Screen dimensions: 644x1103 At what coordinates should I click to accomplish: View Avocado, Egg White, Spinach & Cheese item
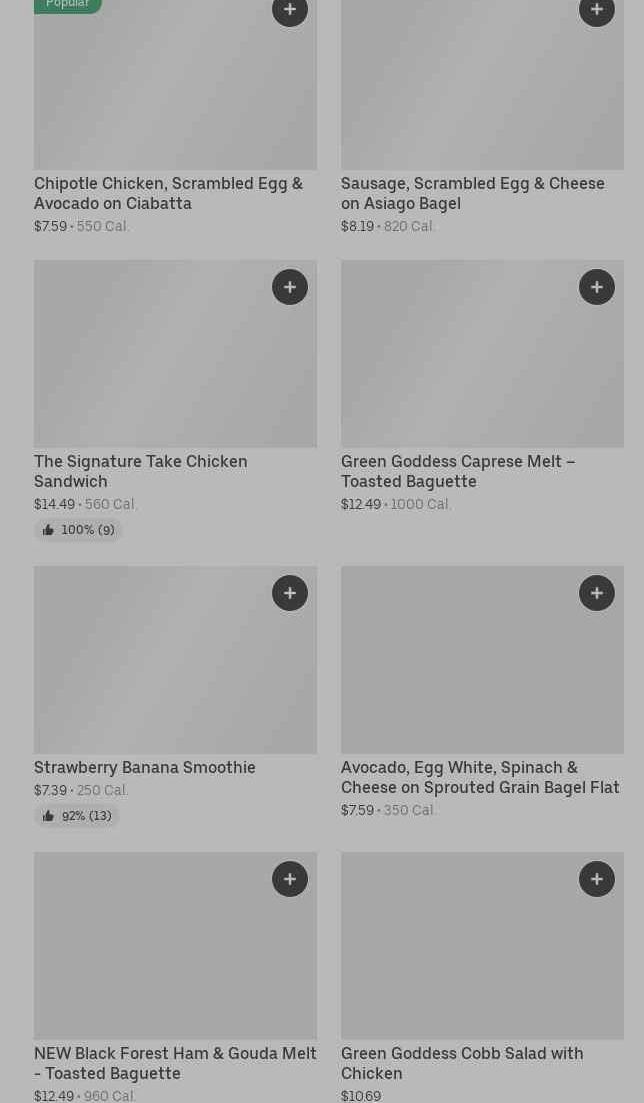tap(480, 777)
